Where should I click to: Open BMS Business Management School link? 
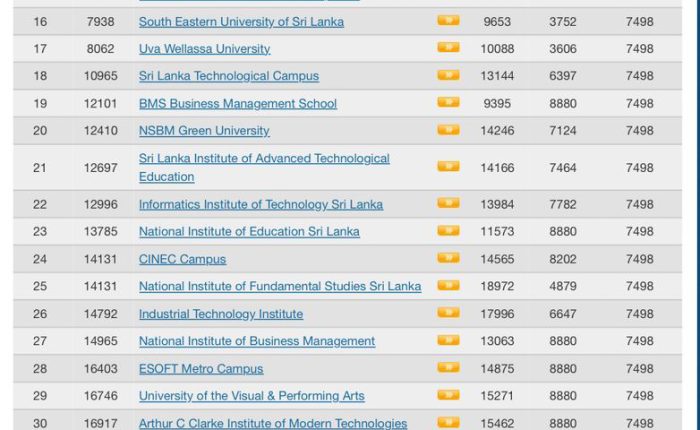238,103
